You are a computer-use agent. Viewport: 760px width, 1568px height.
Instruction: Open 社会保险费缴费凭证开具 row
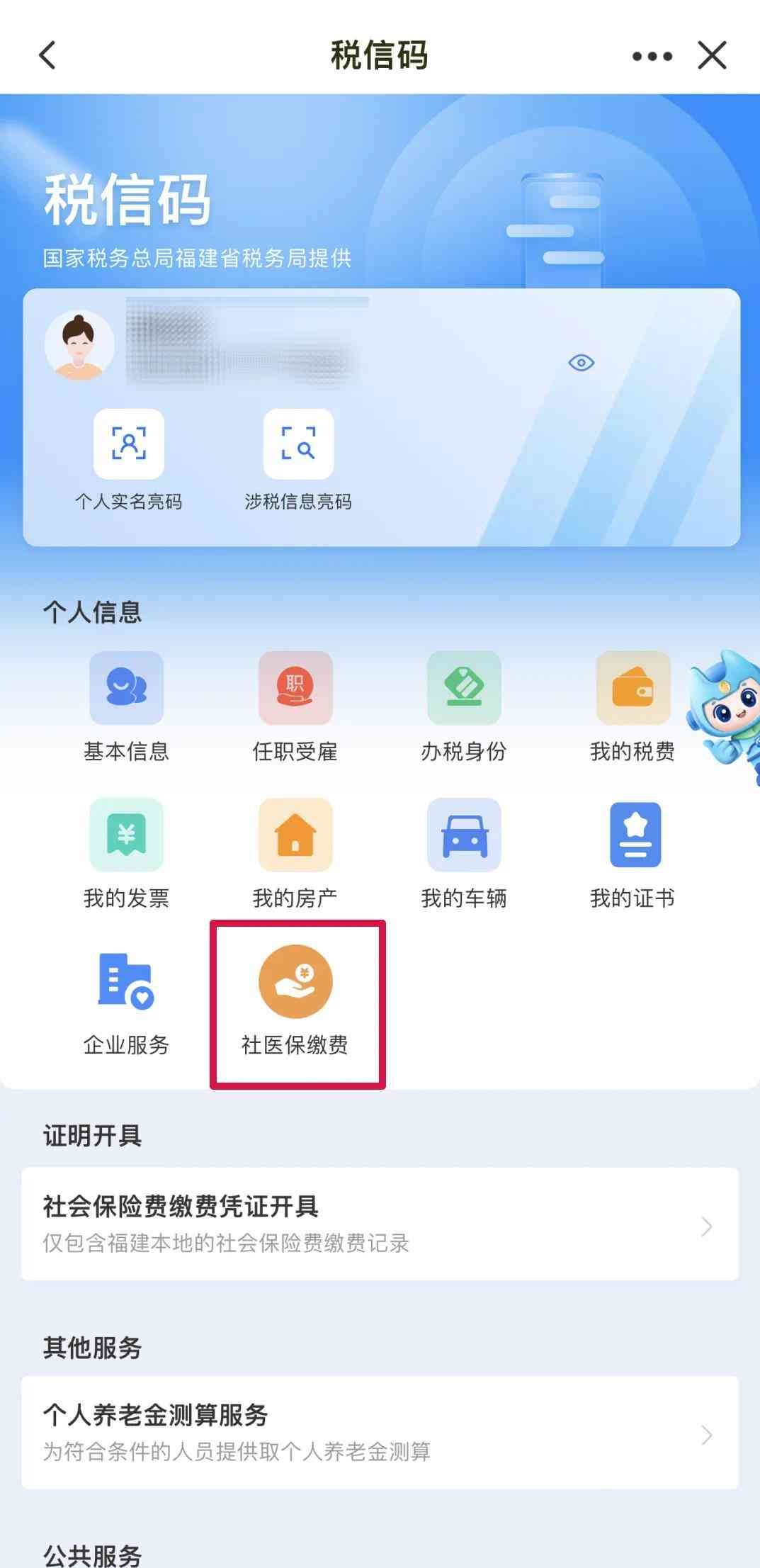(380, 1224)
